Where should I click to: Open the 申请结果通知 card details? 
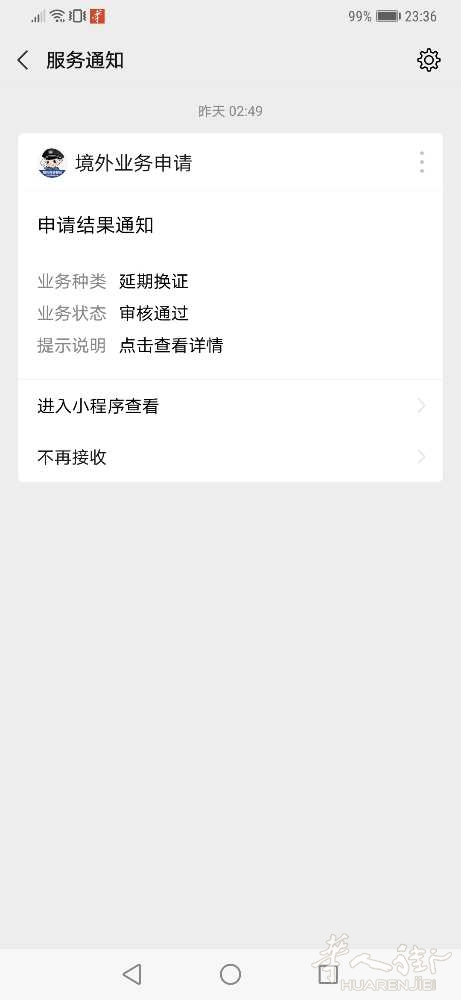coord(230,285)
